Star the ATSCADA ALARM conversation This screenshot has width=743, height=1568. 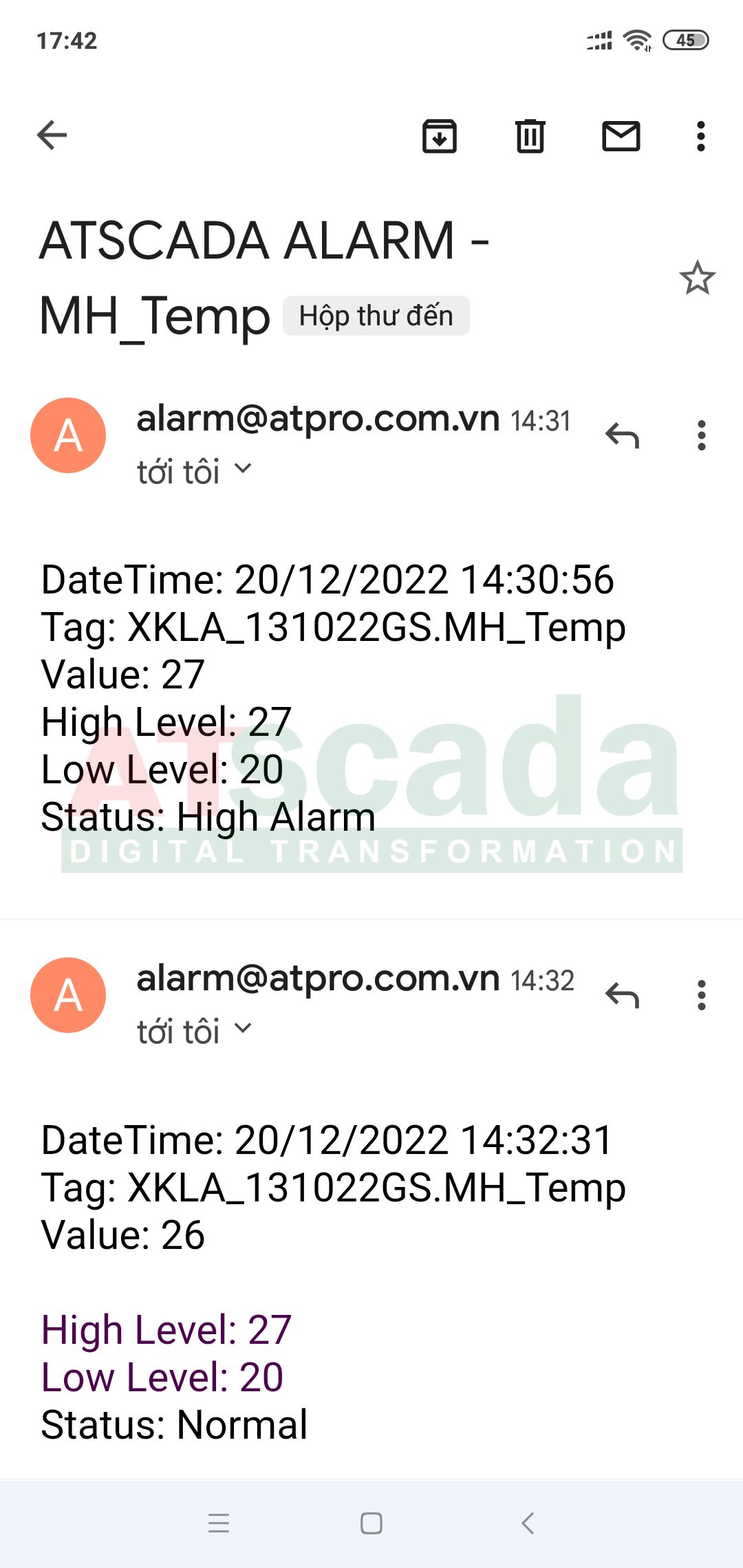coord(697,278)
